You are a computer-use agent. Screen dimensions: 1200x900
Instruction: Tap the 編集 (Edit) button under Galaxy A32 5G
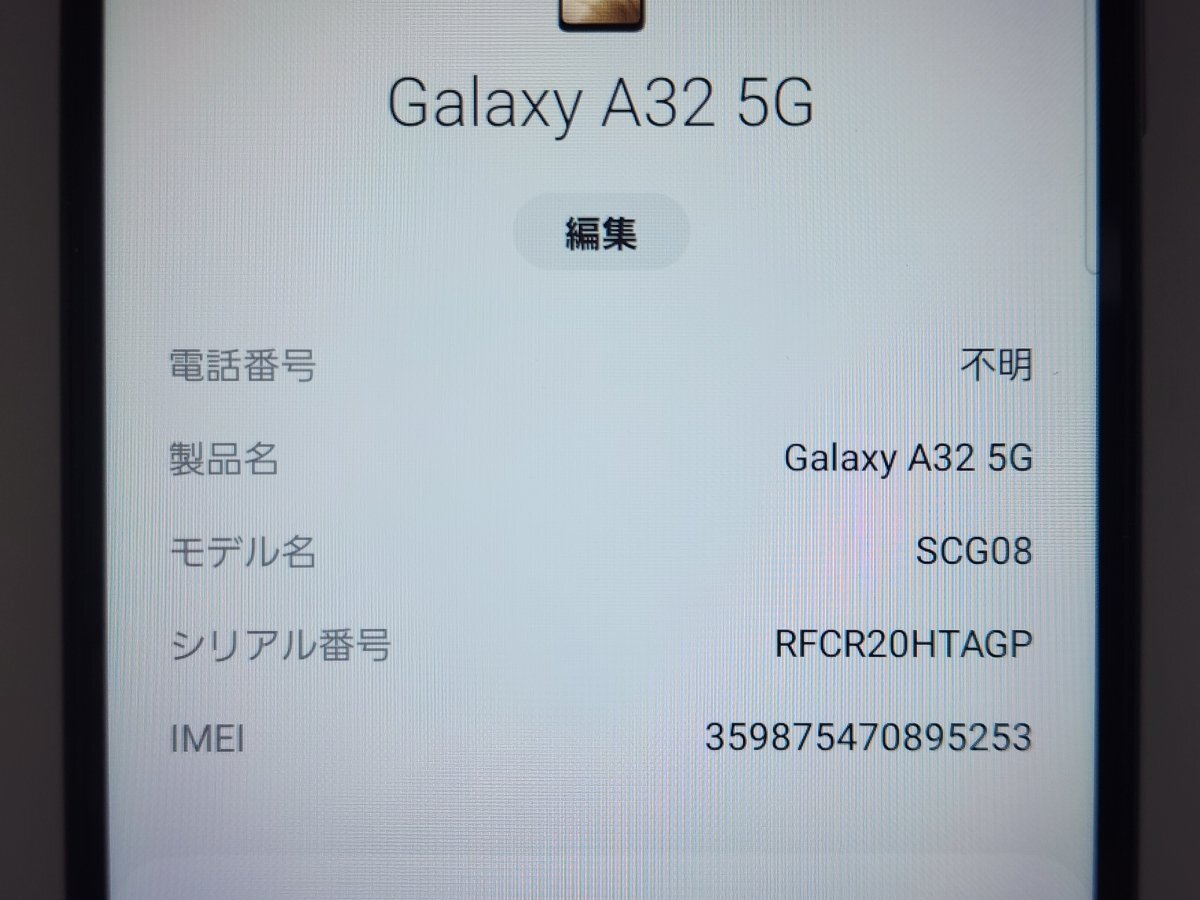pos(601,233)
